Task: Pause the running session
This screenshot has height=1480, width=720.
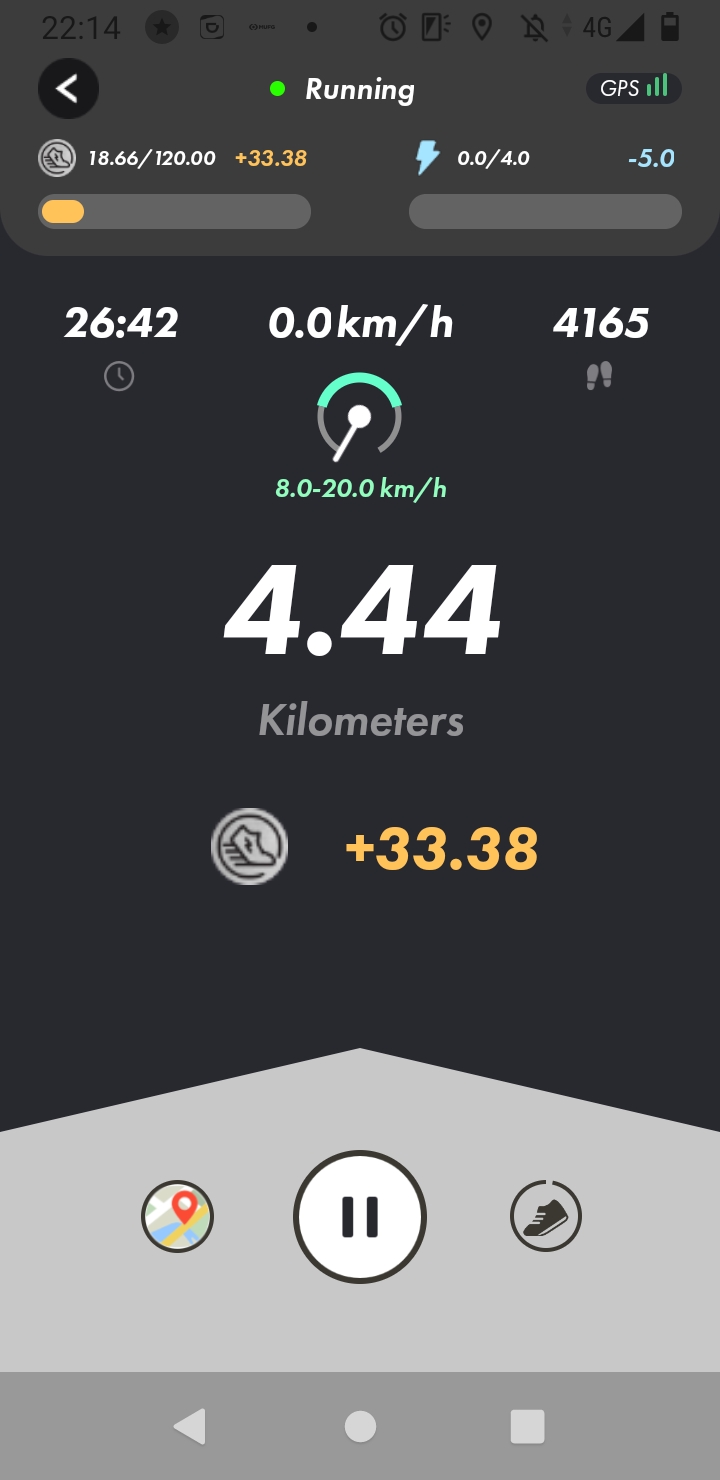Action: pyautogui.click(x=360, y=1216)
